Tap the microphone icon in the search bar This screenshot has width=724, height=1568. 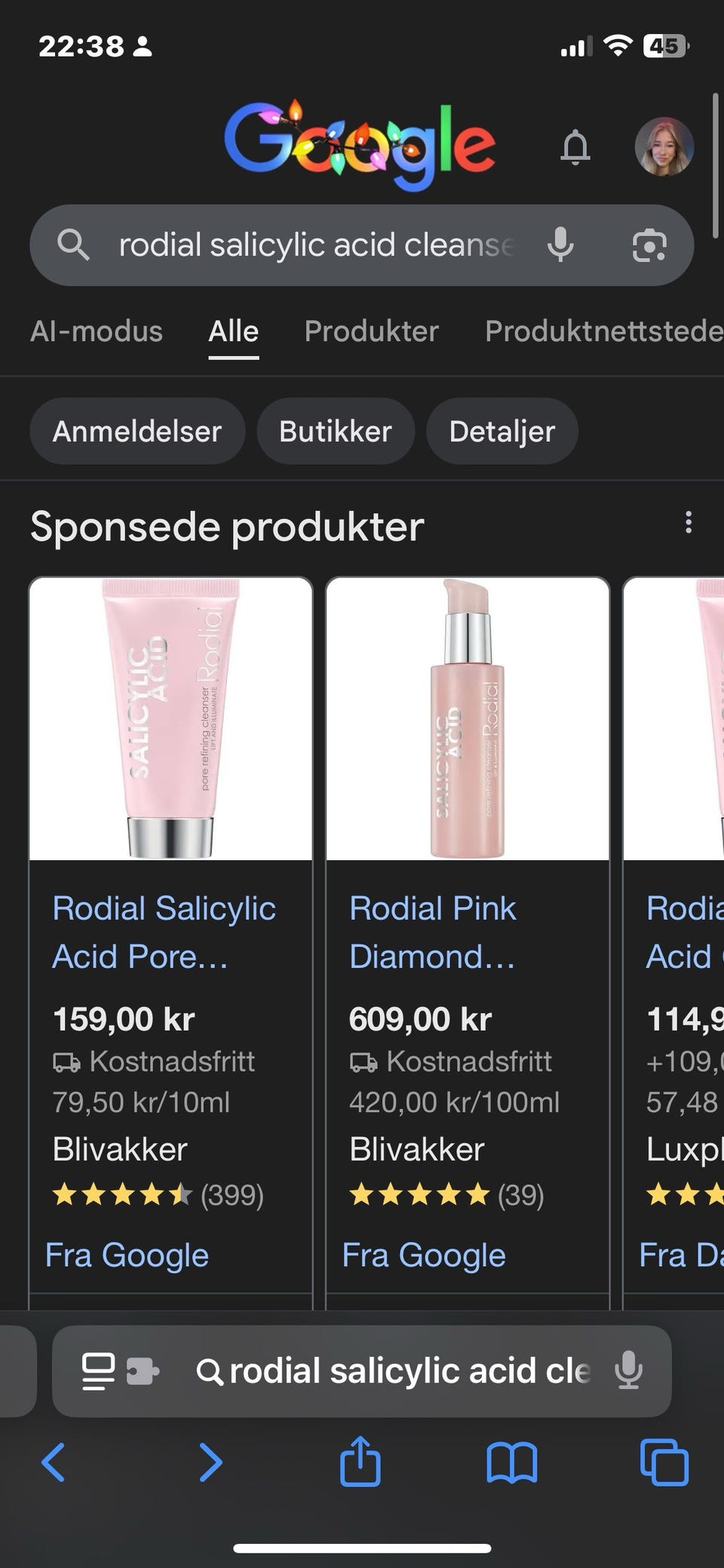[559, 244]
